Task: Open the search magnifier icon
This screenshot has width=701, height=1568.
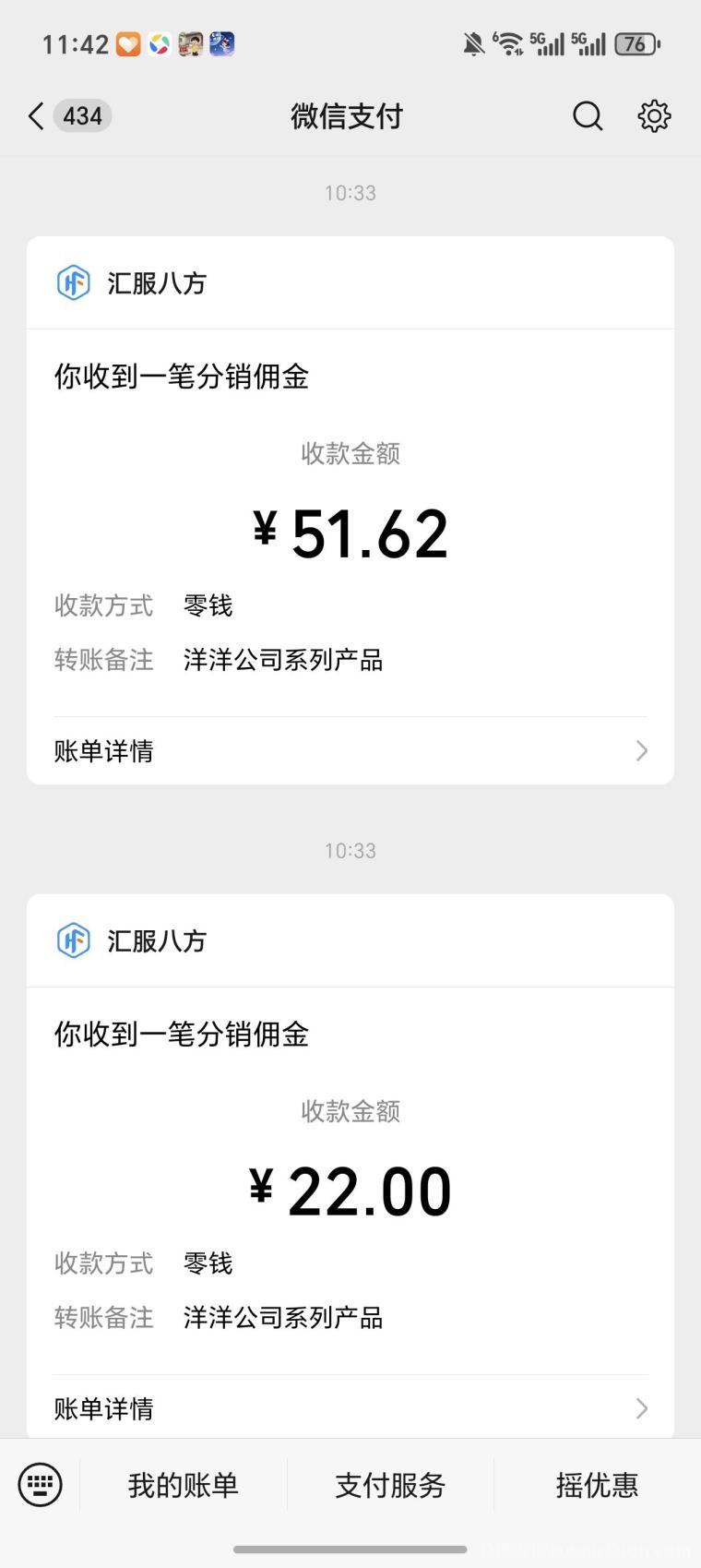Action: point(588,116)
